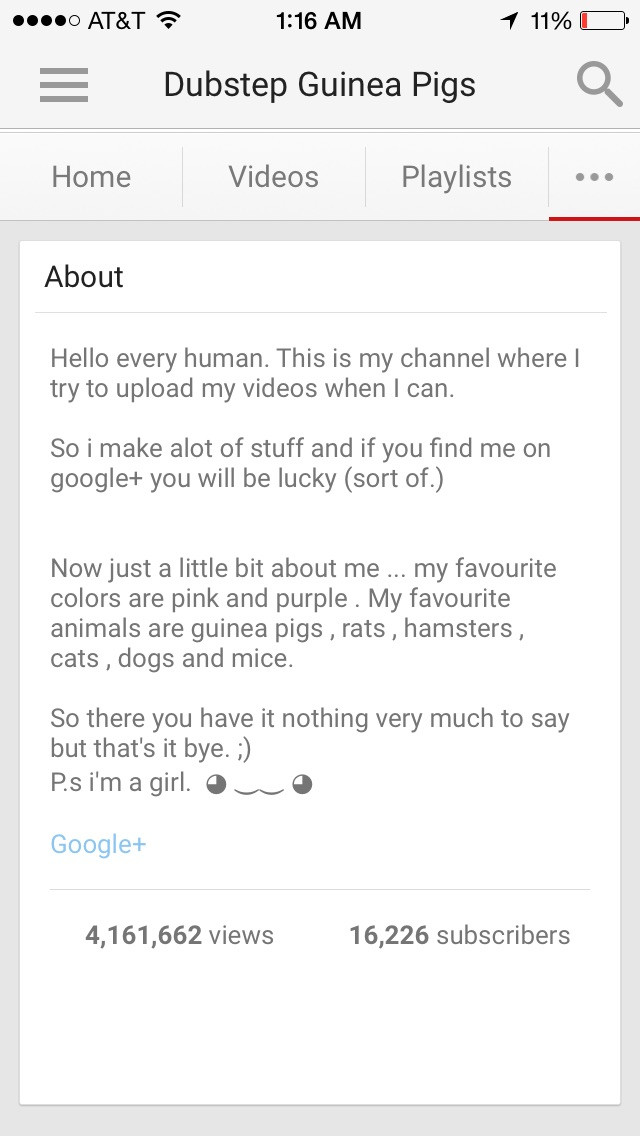Switch to the Videos tab

tap(273, 177)
